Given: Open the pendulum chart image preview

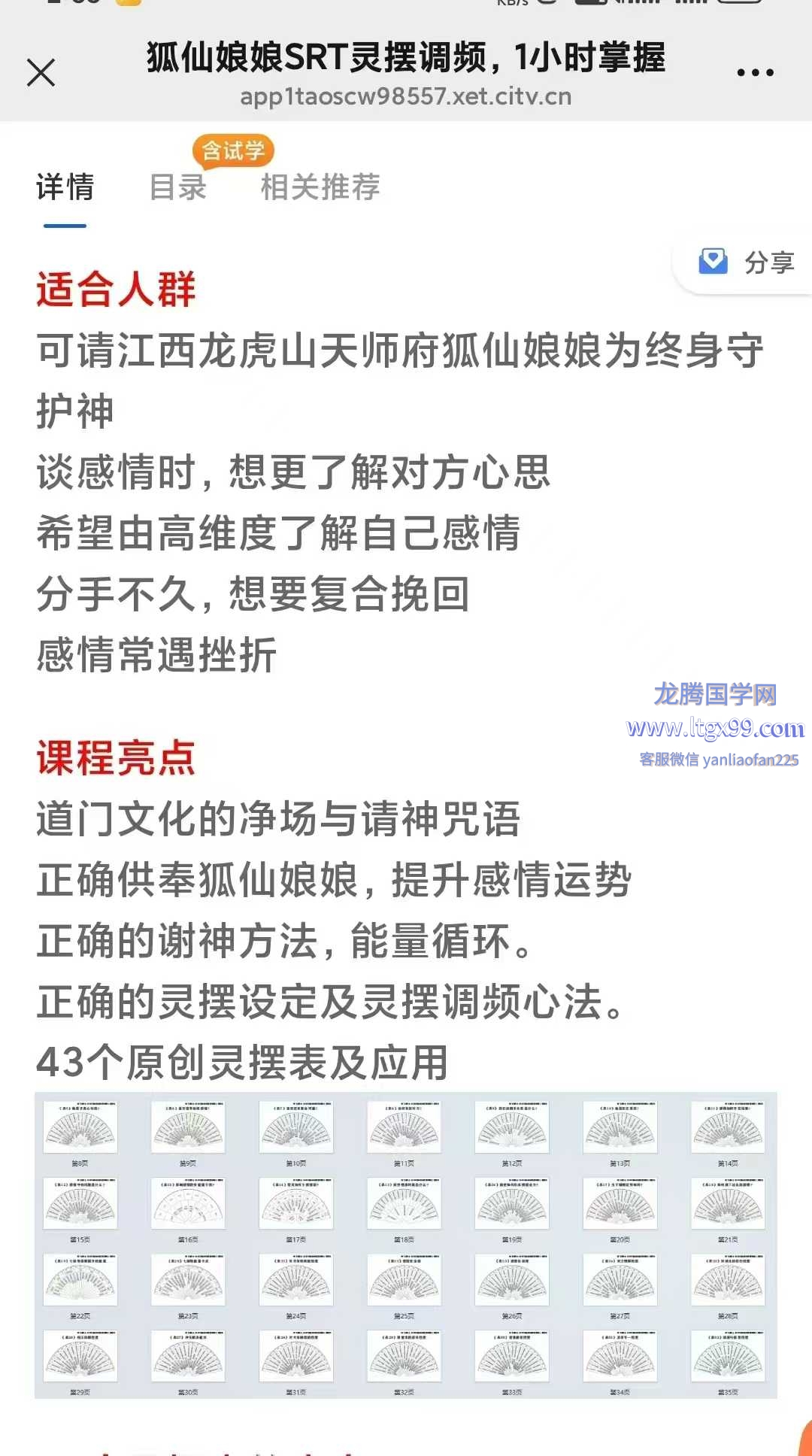Looking at the screenshot, I should tap(406, 1245).
